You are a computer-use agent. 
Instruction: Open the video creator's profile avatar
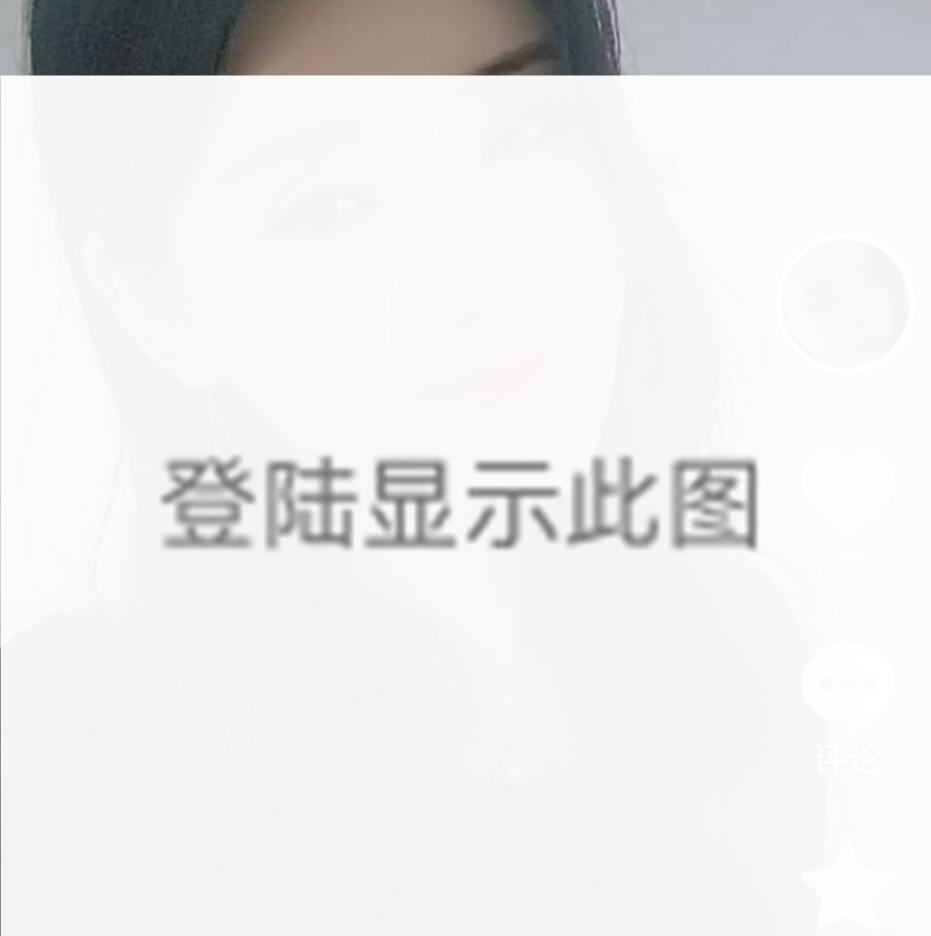[x=845, y=303]
